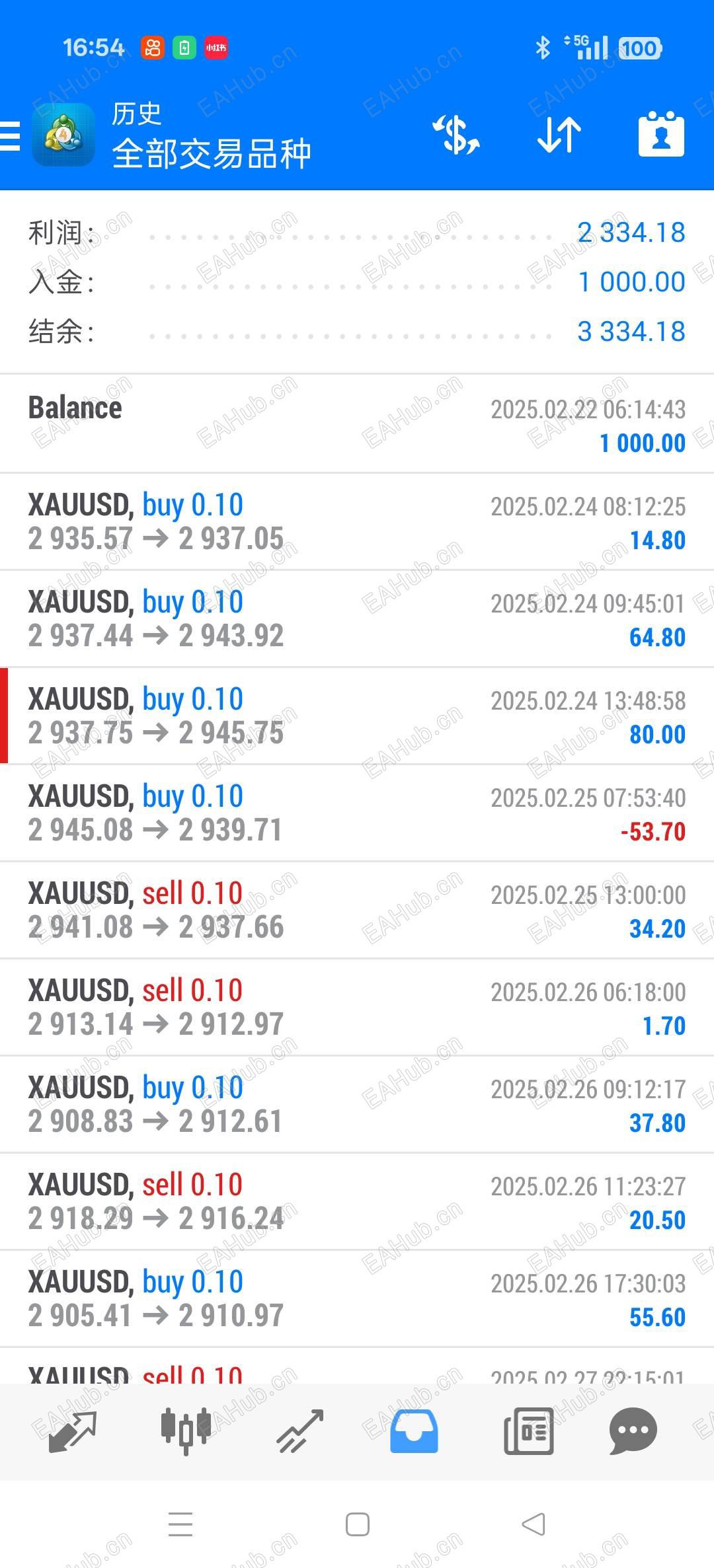The width and height of the screenshot is (714, 1568).
Task: Open the hamburger drawer menu
Action: pos(11,136)
